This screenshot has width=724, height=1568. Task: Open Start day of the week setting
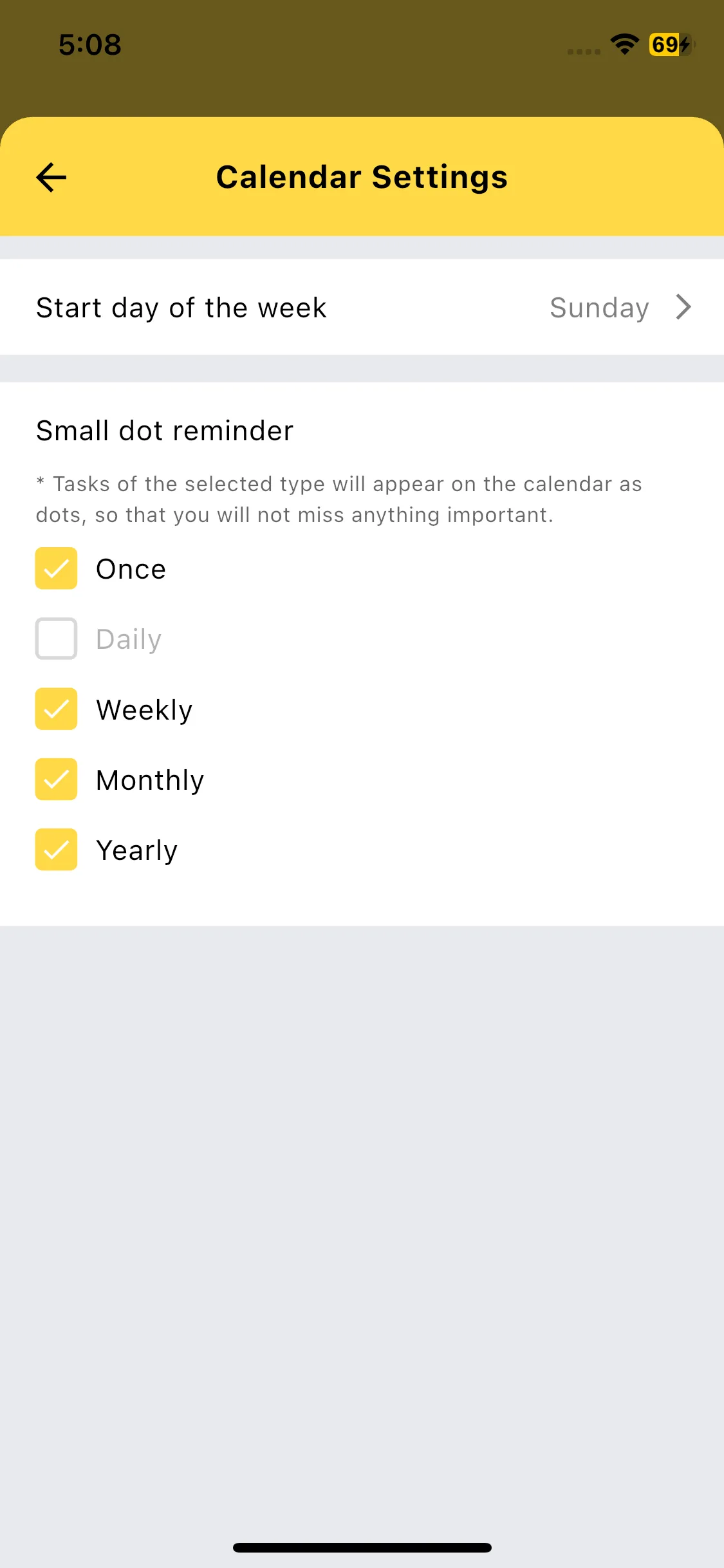click(362, 307)
